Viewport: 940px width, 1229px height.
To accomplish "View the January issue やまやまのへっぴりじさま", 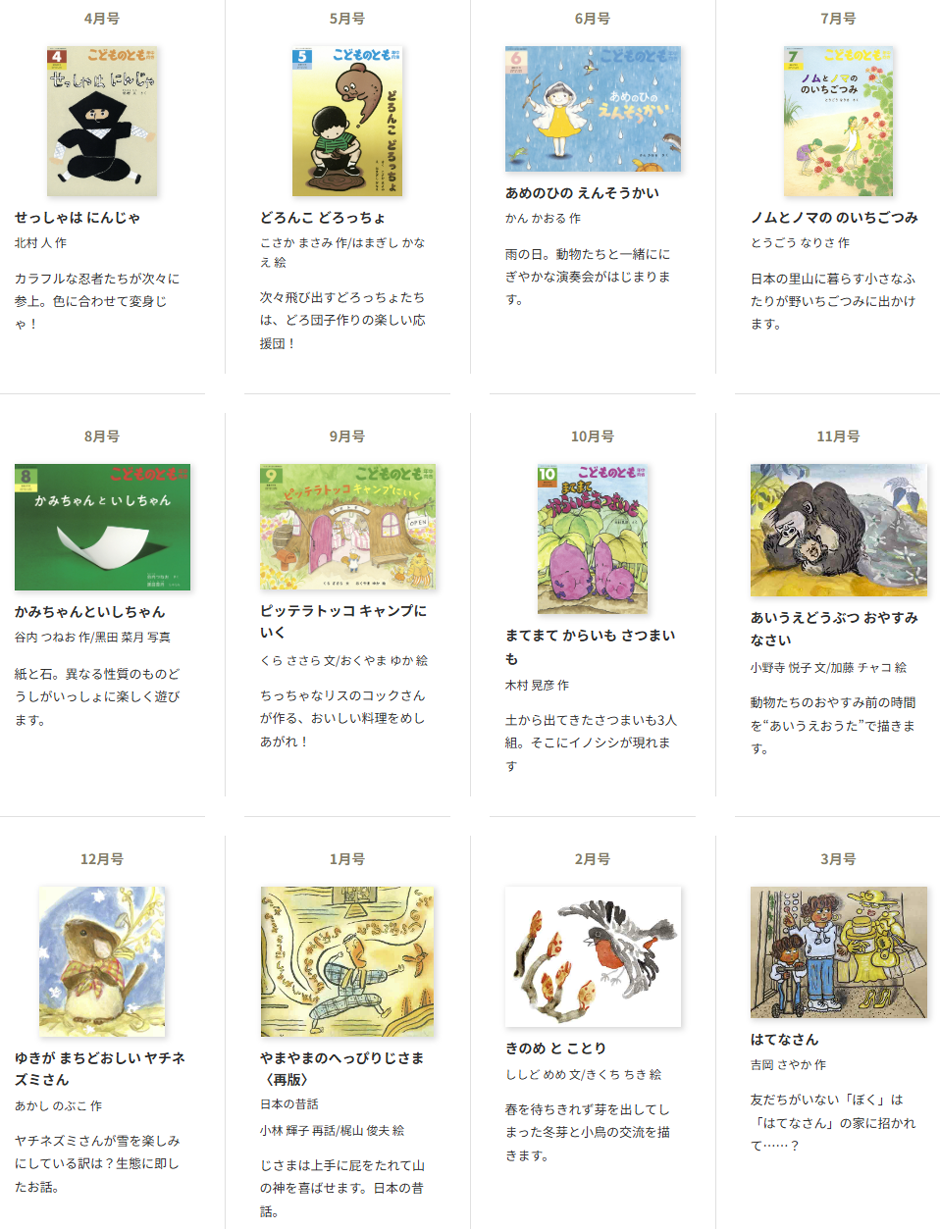I will pyautogui.click(x=347, y=961).
